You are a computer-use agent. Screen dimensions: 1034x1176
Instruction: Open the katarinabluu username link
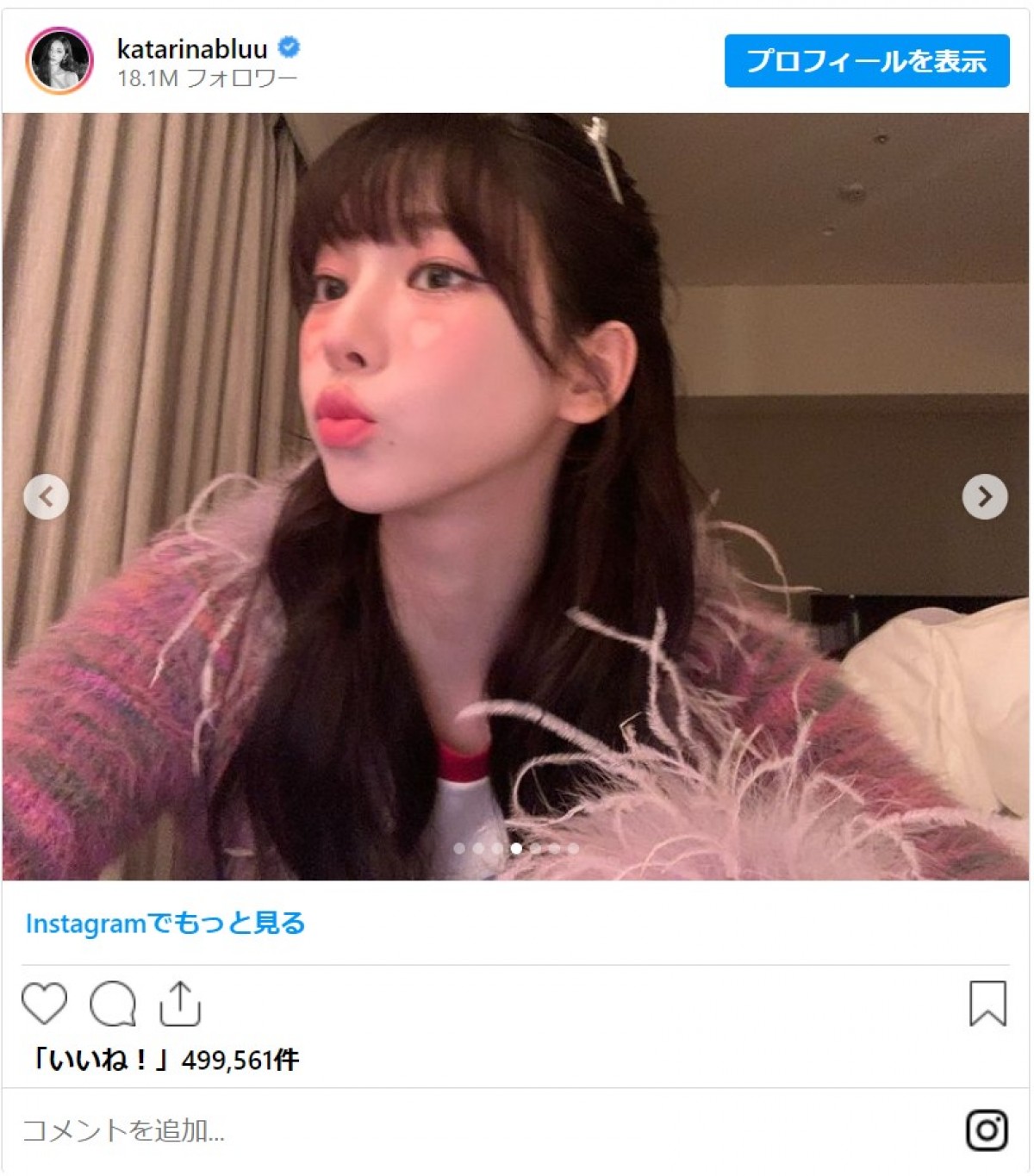[192, 48]
